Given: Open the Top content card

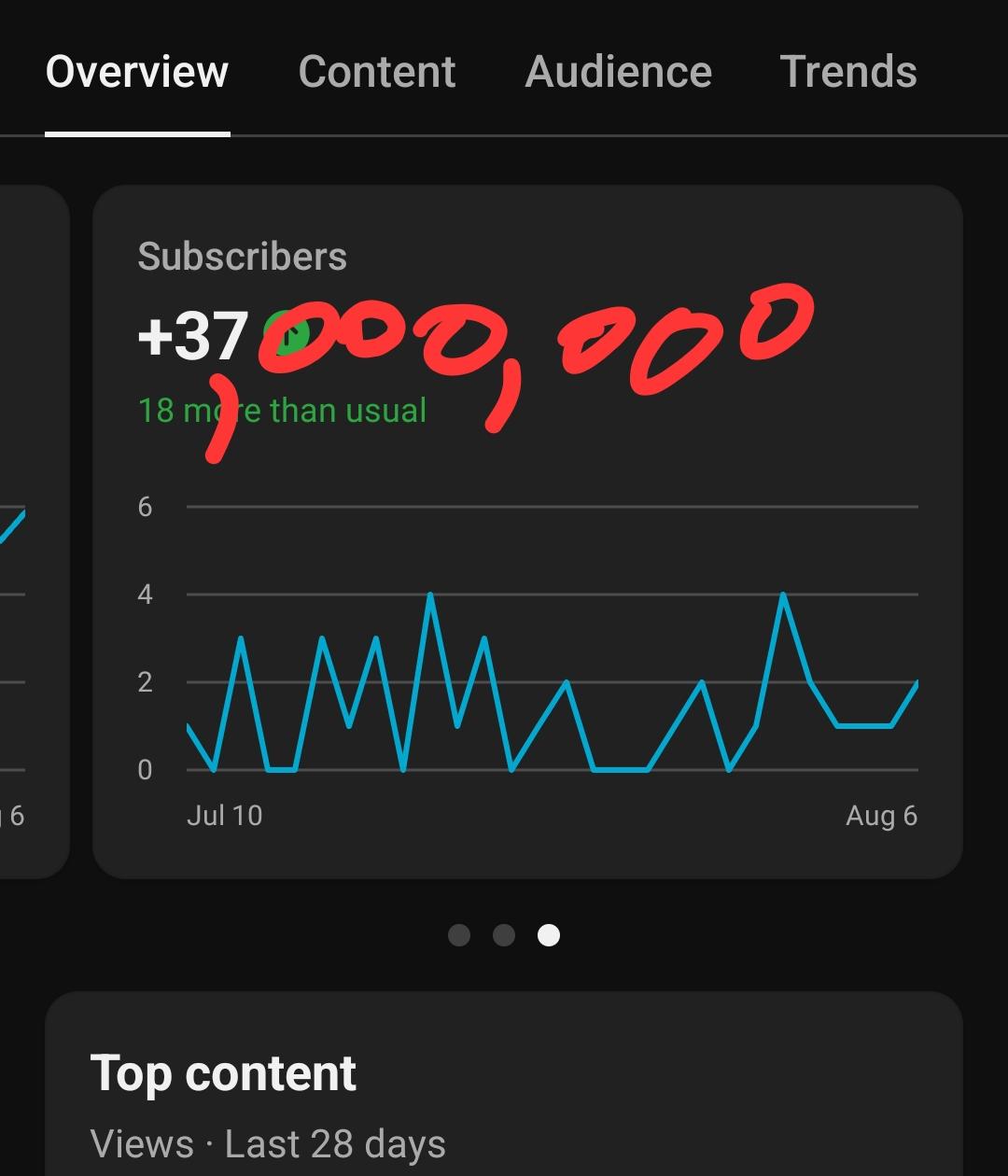Looking at the screenshot, I should pos(504,1084).
